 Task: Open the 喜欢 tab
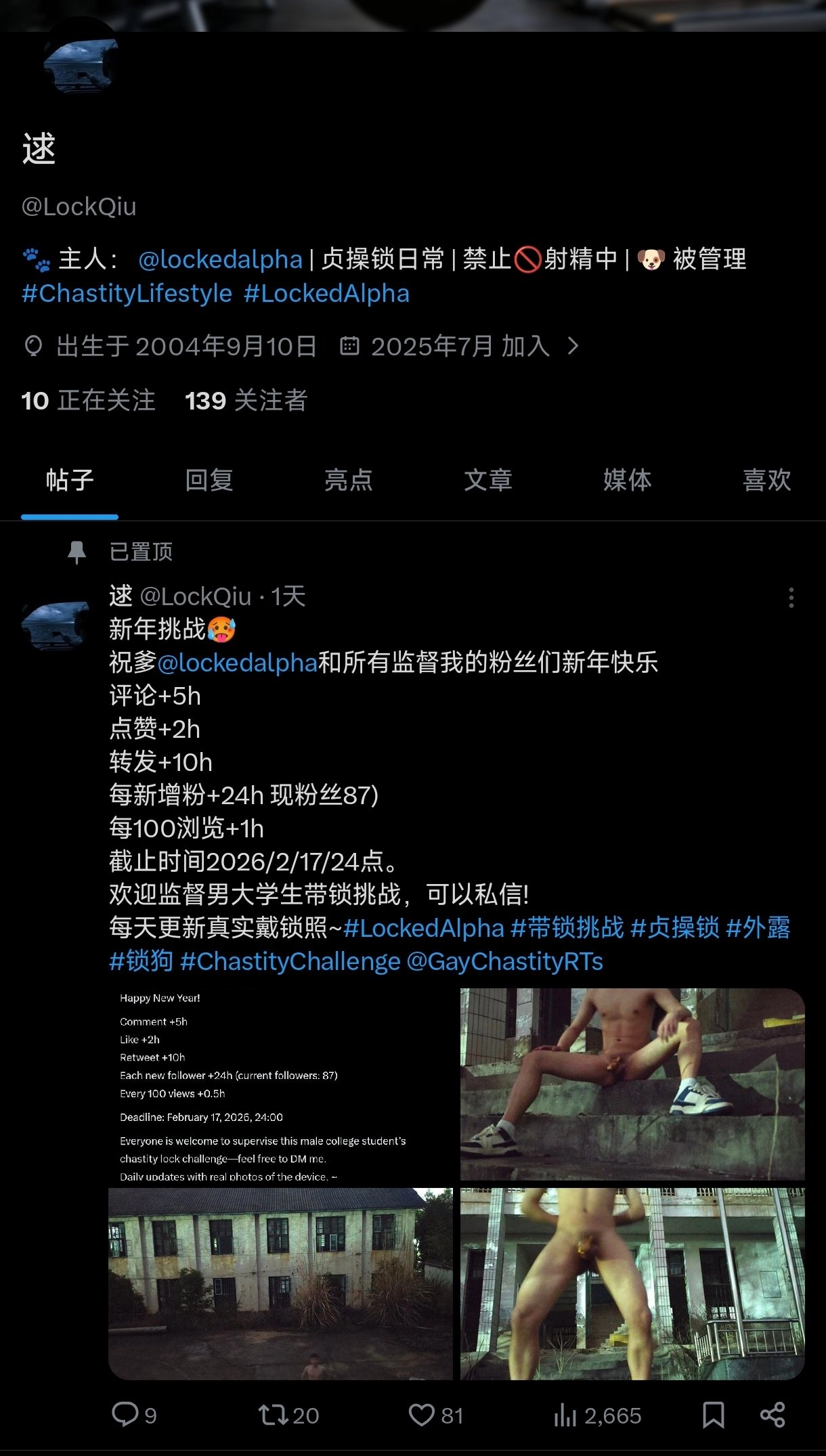coord(766,480)
